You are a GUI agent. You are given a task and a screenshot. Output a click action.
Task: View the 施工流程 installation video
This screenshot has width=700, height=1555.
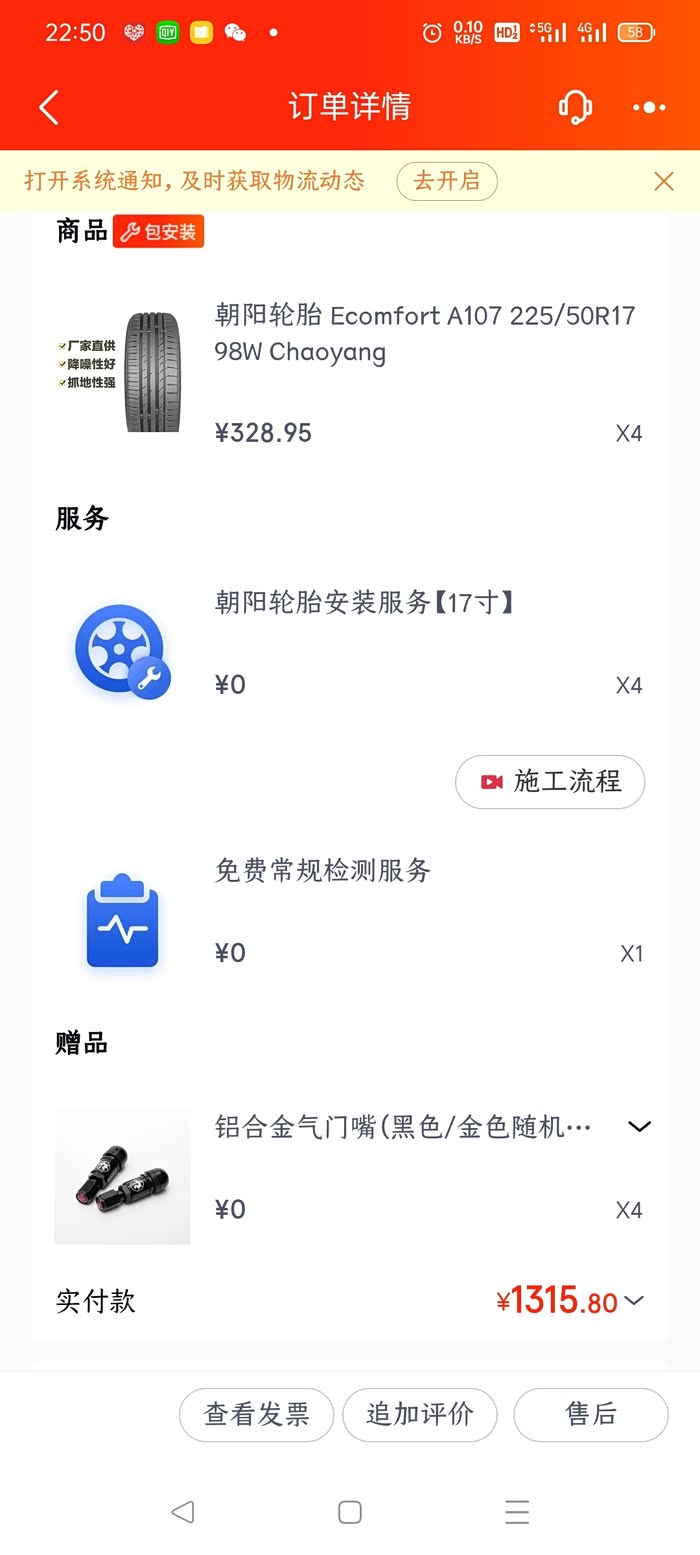point(550,782)
